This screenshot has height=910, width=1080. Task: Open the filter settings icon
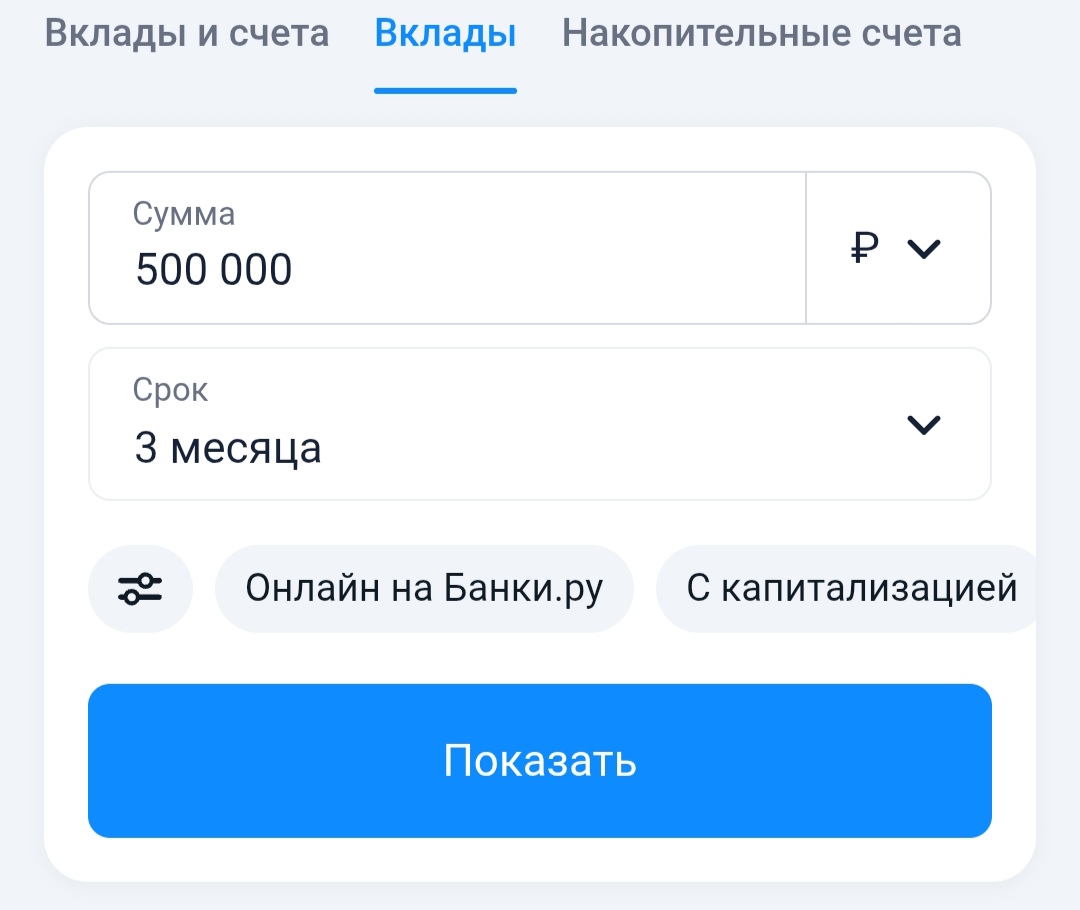coord(140,589)
